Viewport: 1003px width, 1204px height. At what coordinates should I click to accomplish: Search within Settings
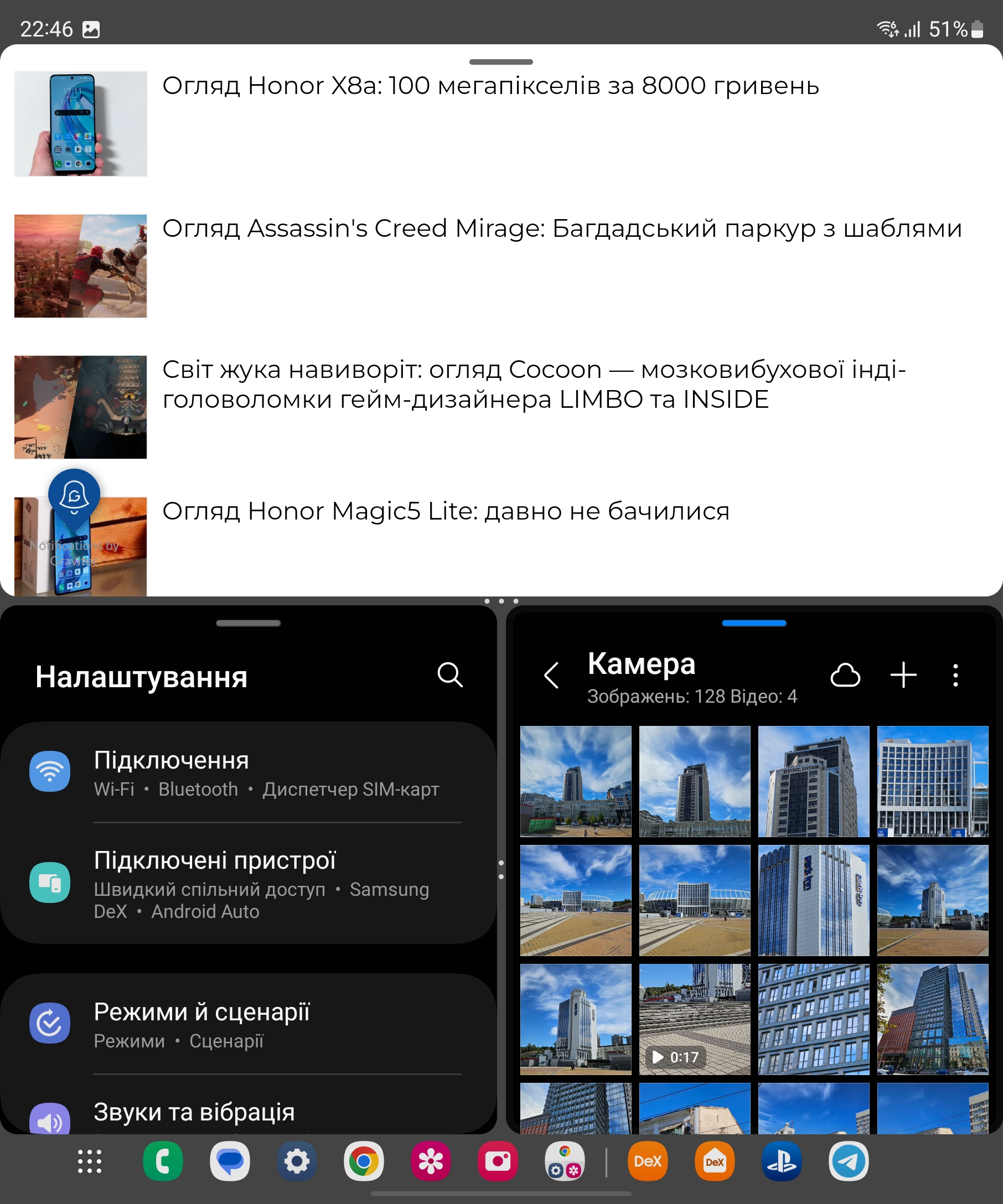[x=449, y=675]
